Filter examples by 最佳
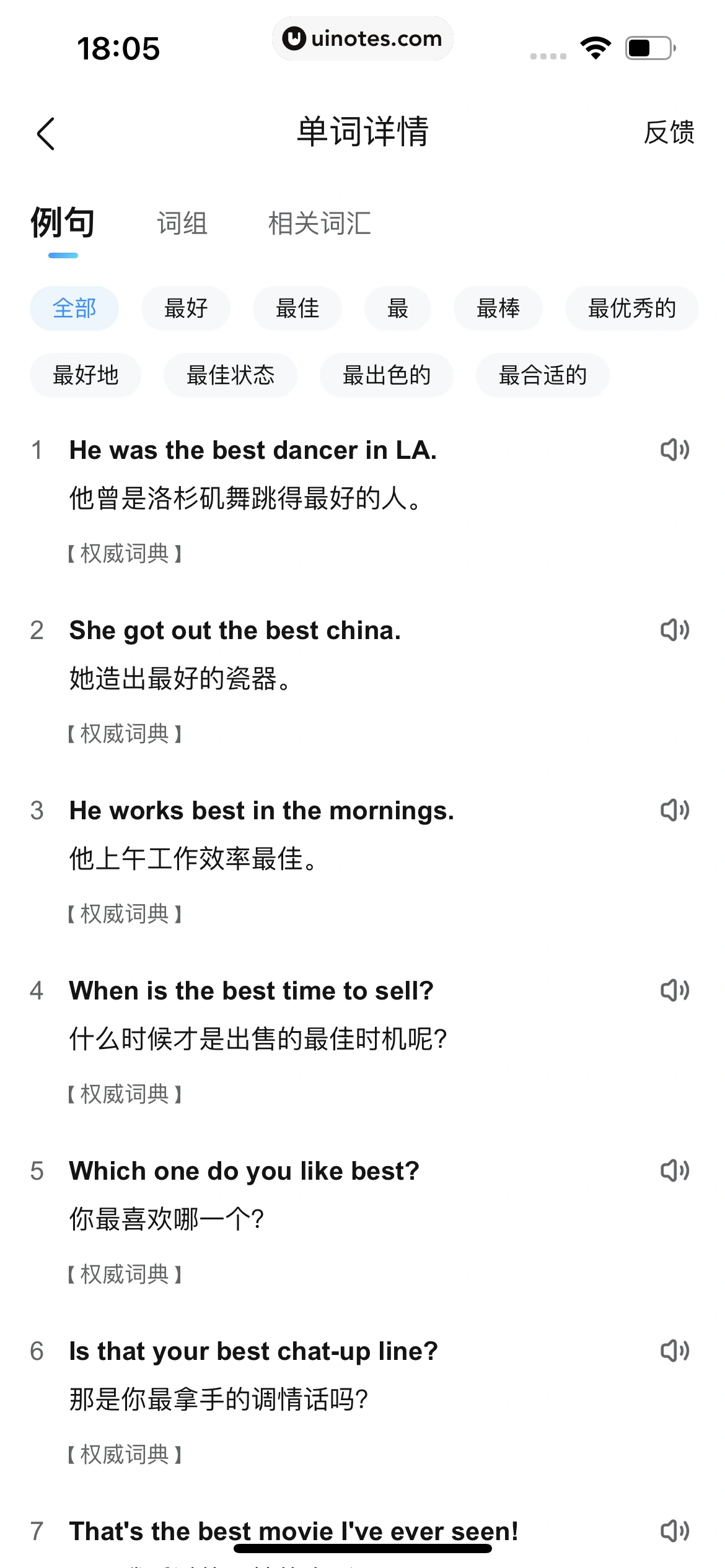The width and height of the screenshot is (725, 1568). tap(297, 308)
